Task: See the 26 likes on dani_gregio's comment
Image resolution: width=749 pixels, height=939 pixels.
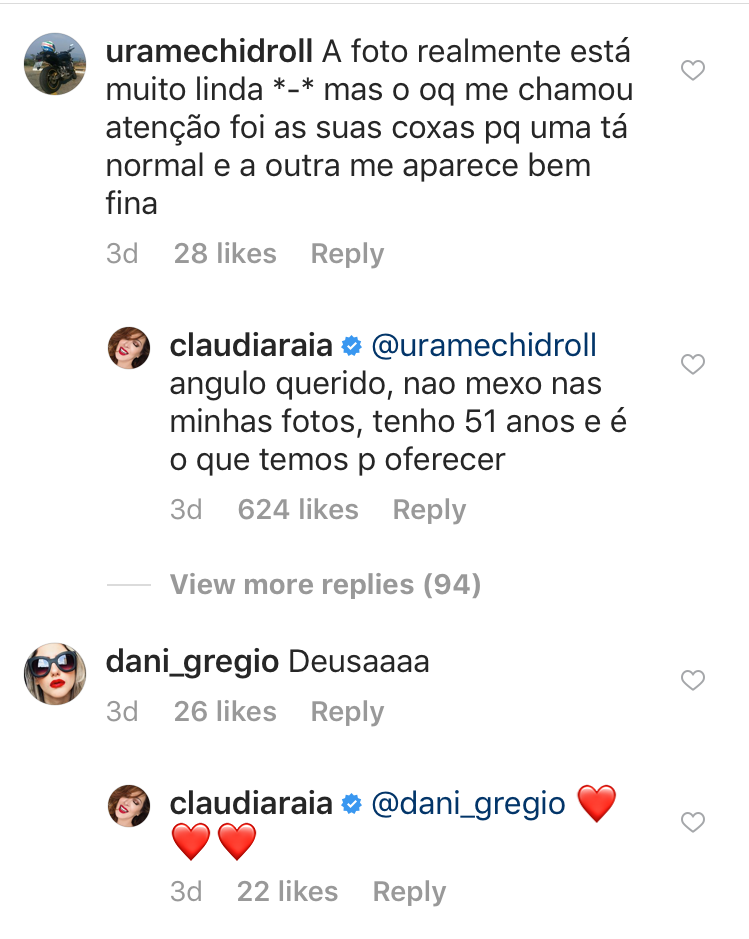Action: tap(225, 712)
